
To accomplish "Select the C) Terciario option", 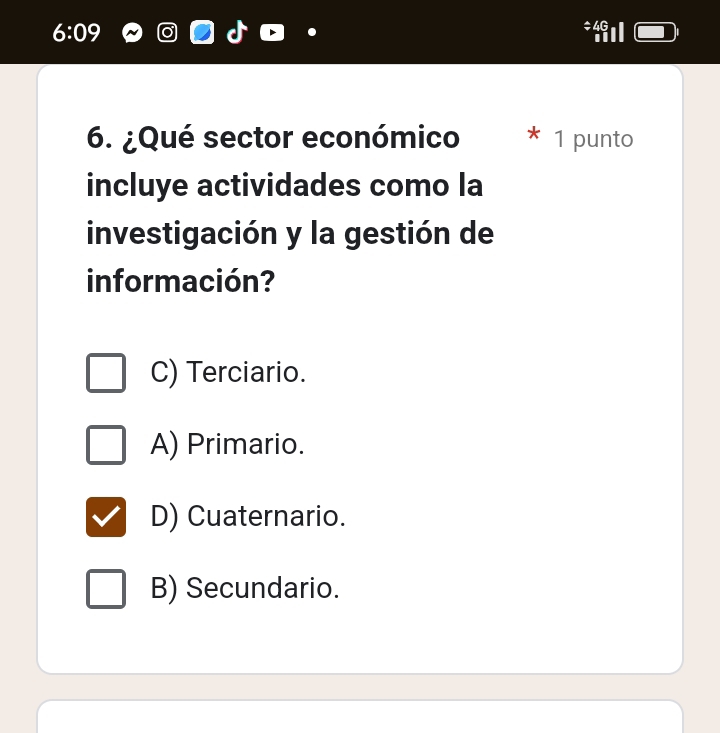I will 106,373.
